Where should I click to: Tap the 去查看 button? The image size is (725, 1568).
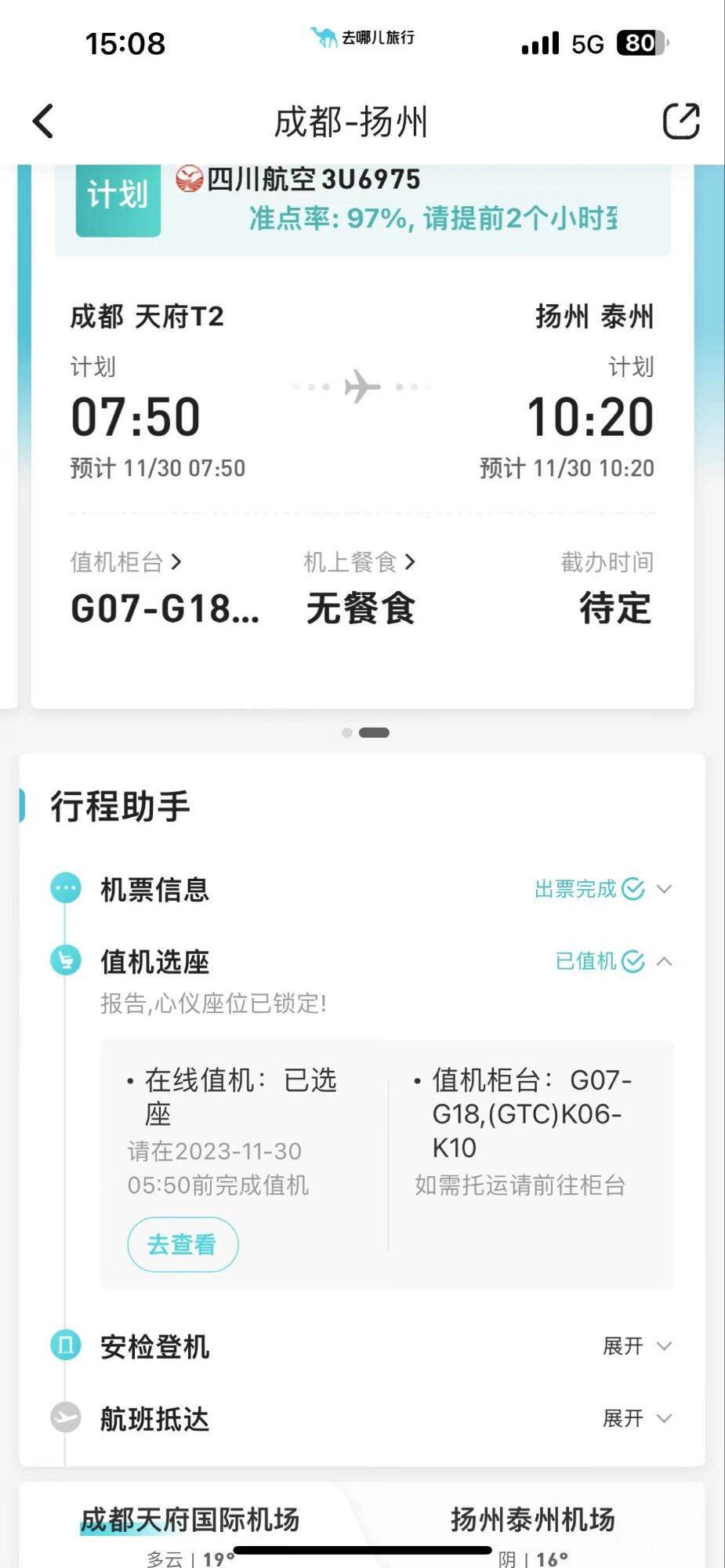pos(183,1244)
